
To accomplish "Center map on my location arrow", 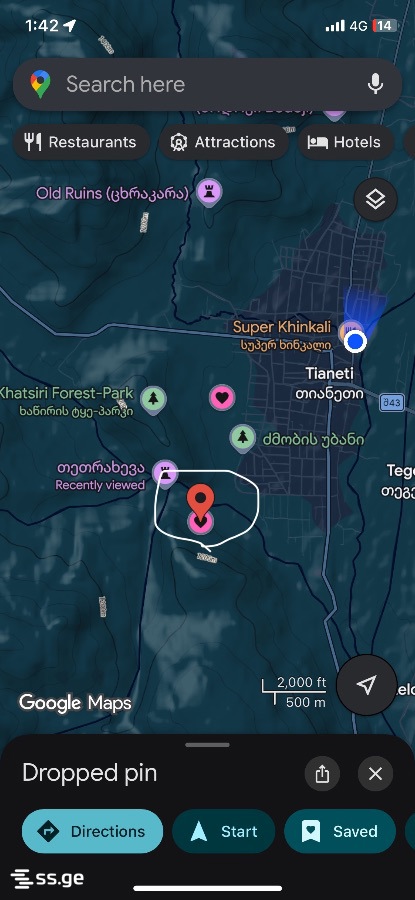I will (x=366, y=685).
